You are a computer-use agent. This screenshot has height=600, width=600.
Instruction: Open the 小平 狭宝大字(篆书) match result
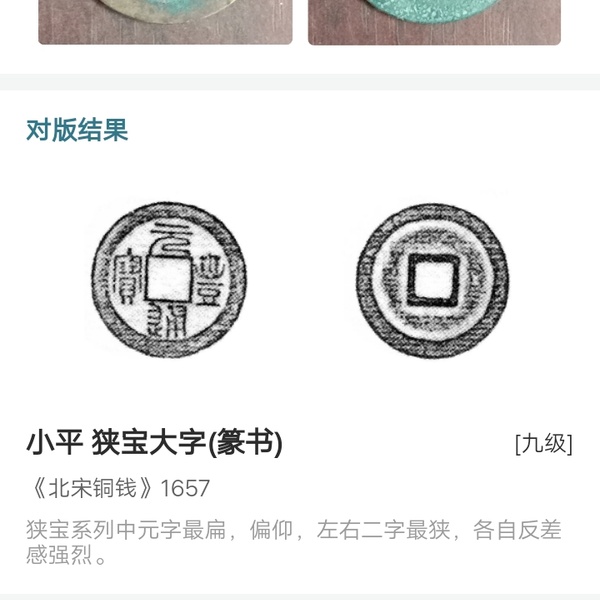[154, 443]
